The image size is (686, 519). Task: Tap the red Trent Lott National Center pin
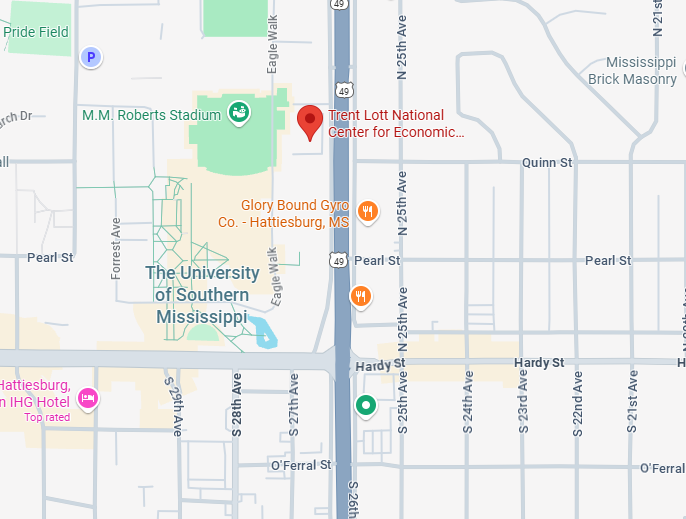310,122
